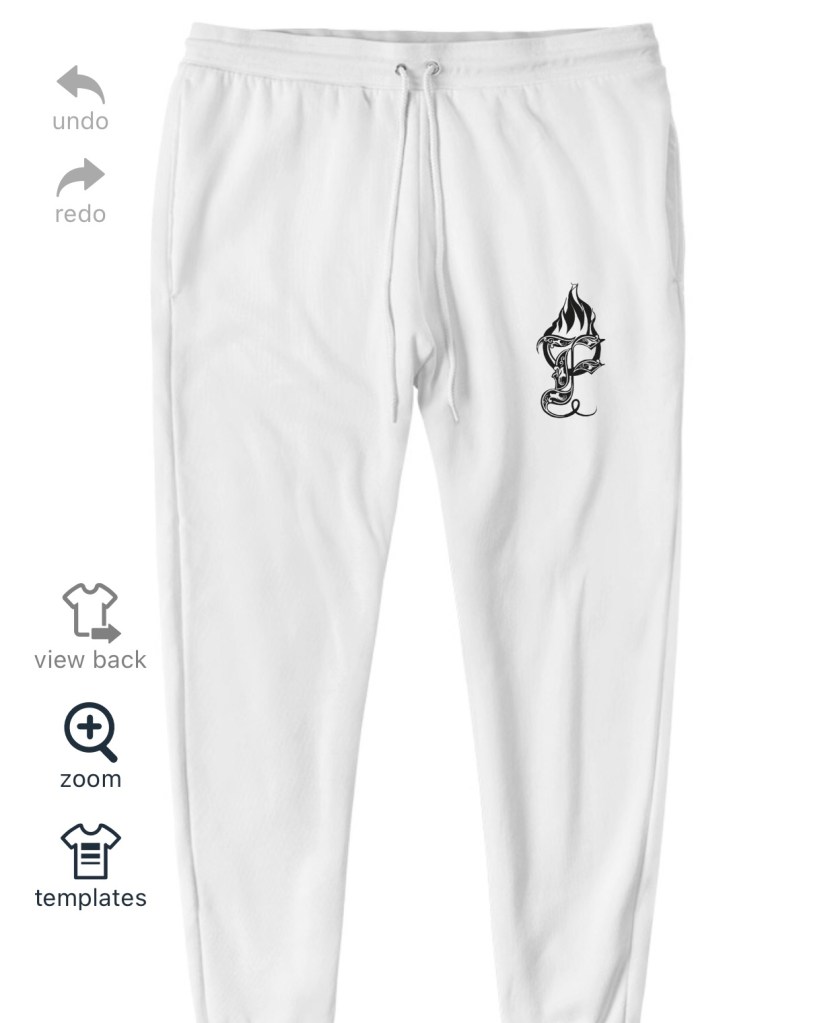This screenshot has width=836, height=1023.
Task: Undo the last design change
Action: (x=80, y=96)
